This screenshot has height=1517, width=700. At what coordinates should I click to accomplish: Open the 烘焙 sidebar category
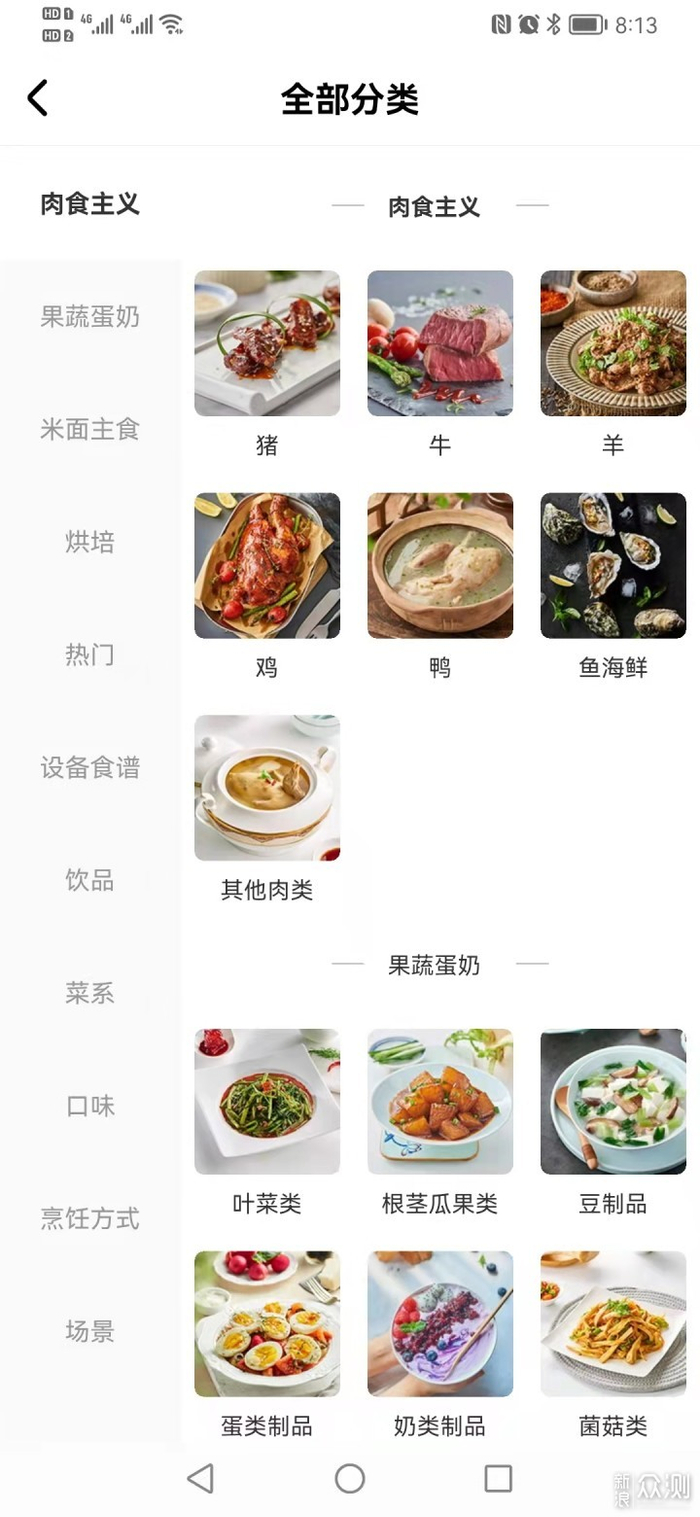pos(90,543)
